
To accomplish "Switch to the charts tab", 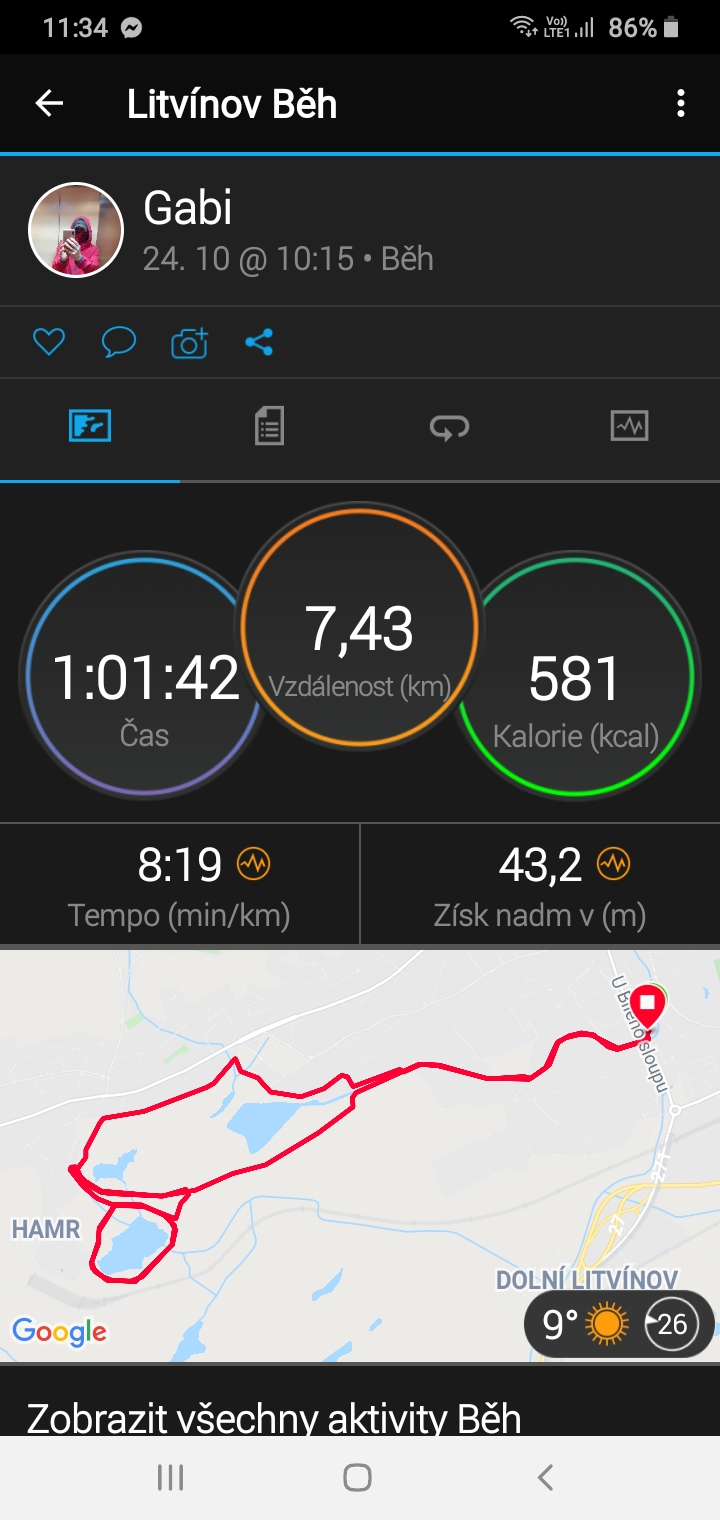I will click(629, 428).
